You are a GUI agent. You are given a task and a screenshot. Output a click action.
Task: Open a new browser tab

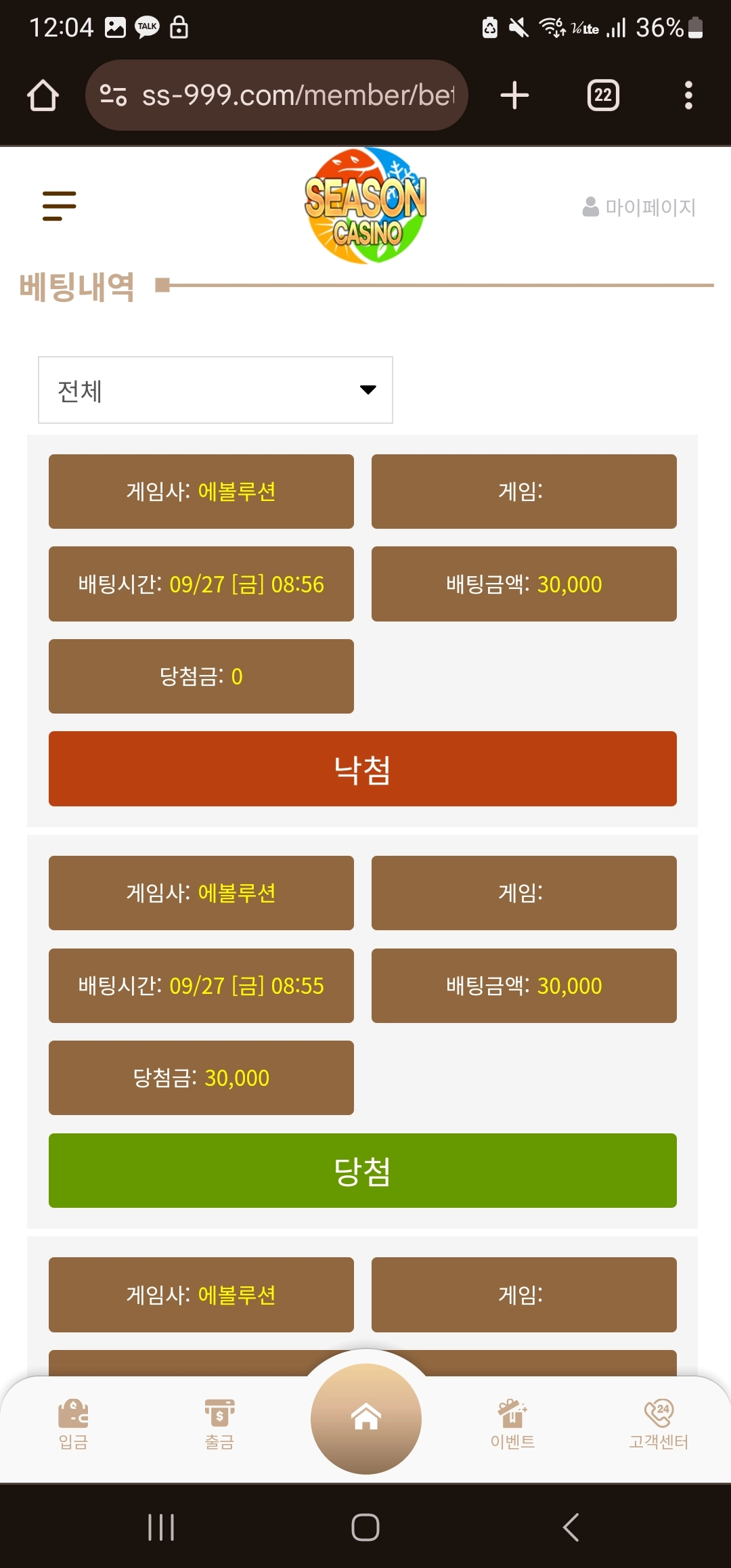point(514,95)
